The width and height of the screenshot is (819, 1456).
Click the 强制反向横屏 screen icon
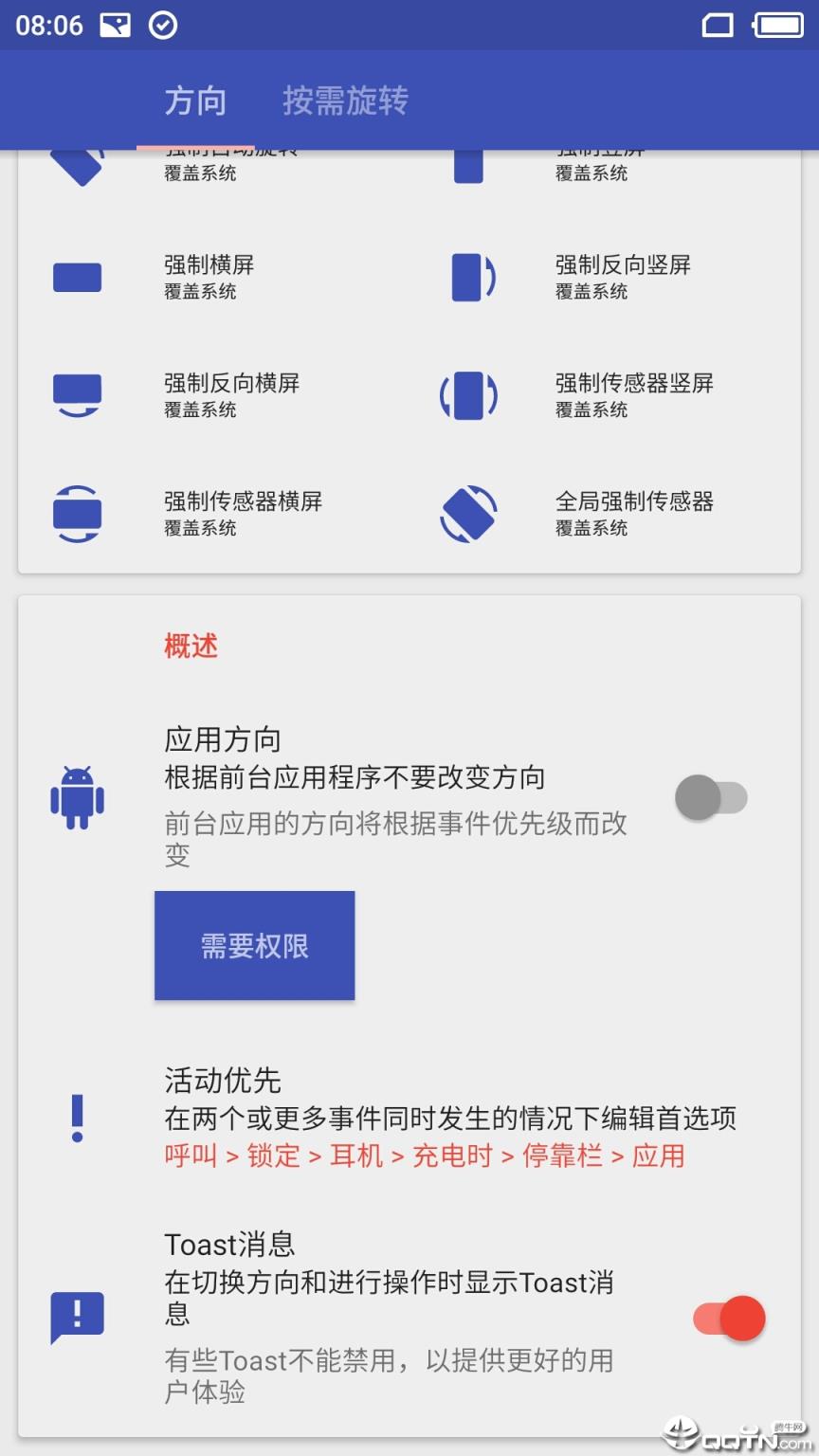[77, 394]
